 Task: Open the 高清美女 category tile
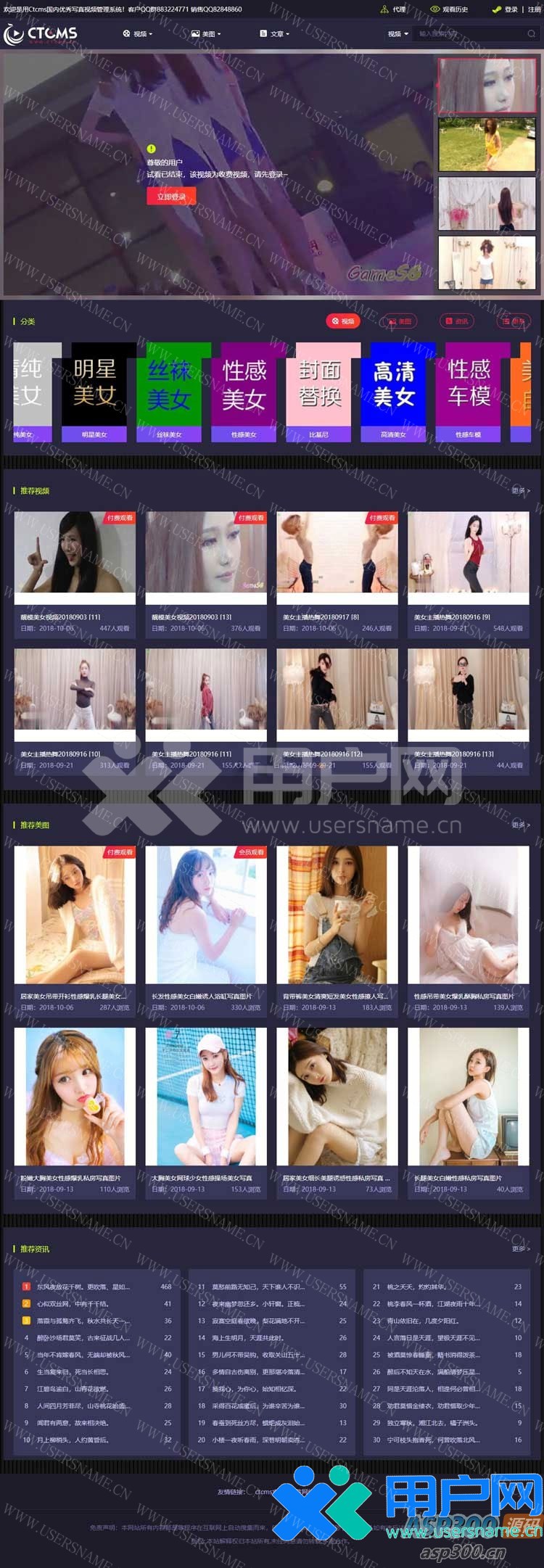[x=394, y=392]
